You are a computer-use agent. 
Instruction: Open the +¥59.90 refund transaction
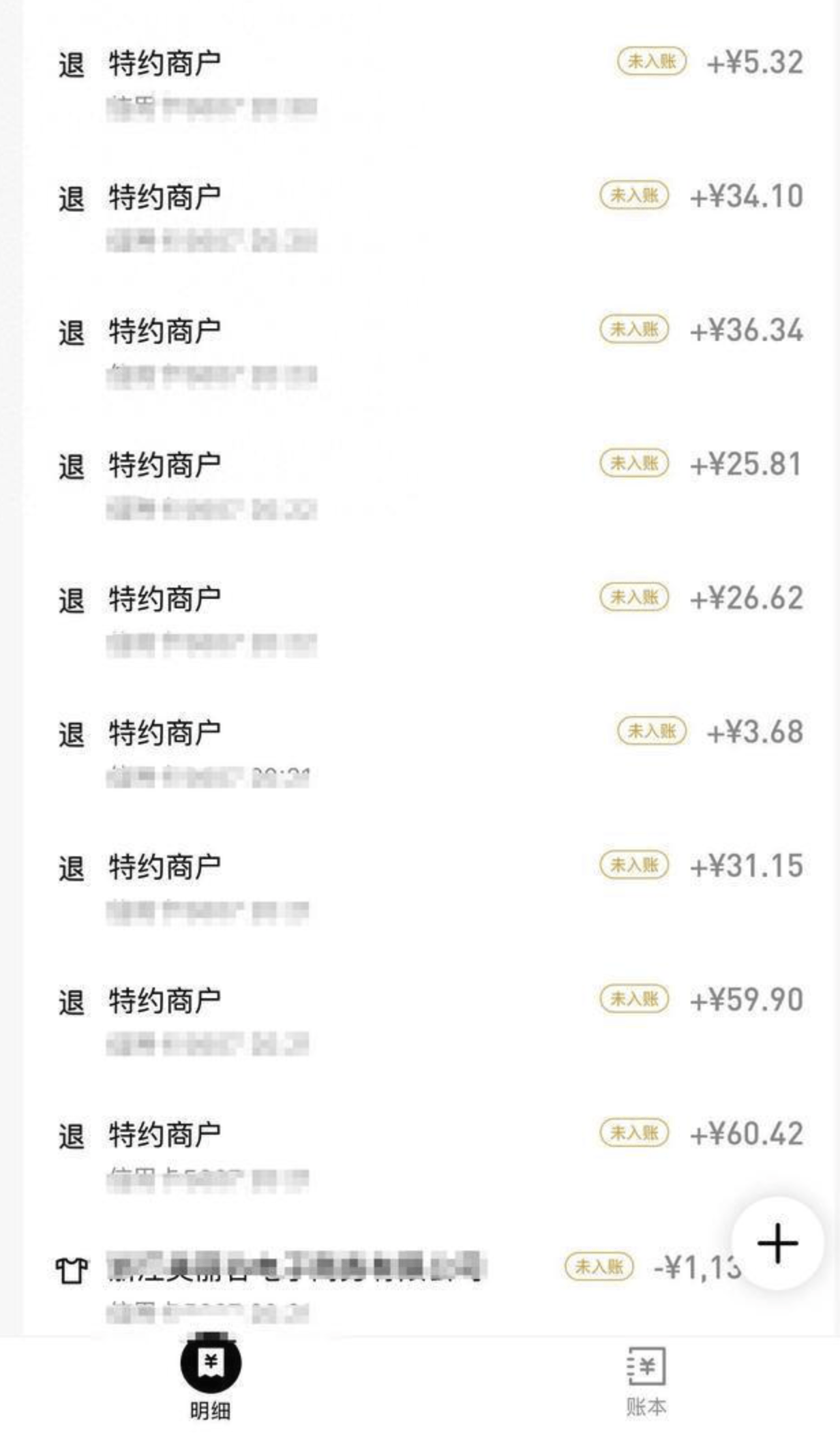431,1021
